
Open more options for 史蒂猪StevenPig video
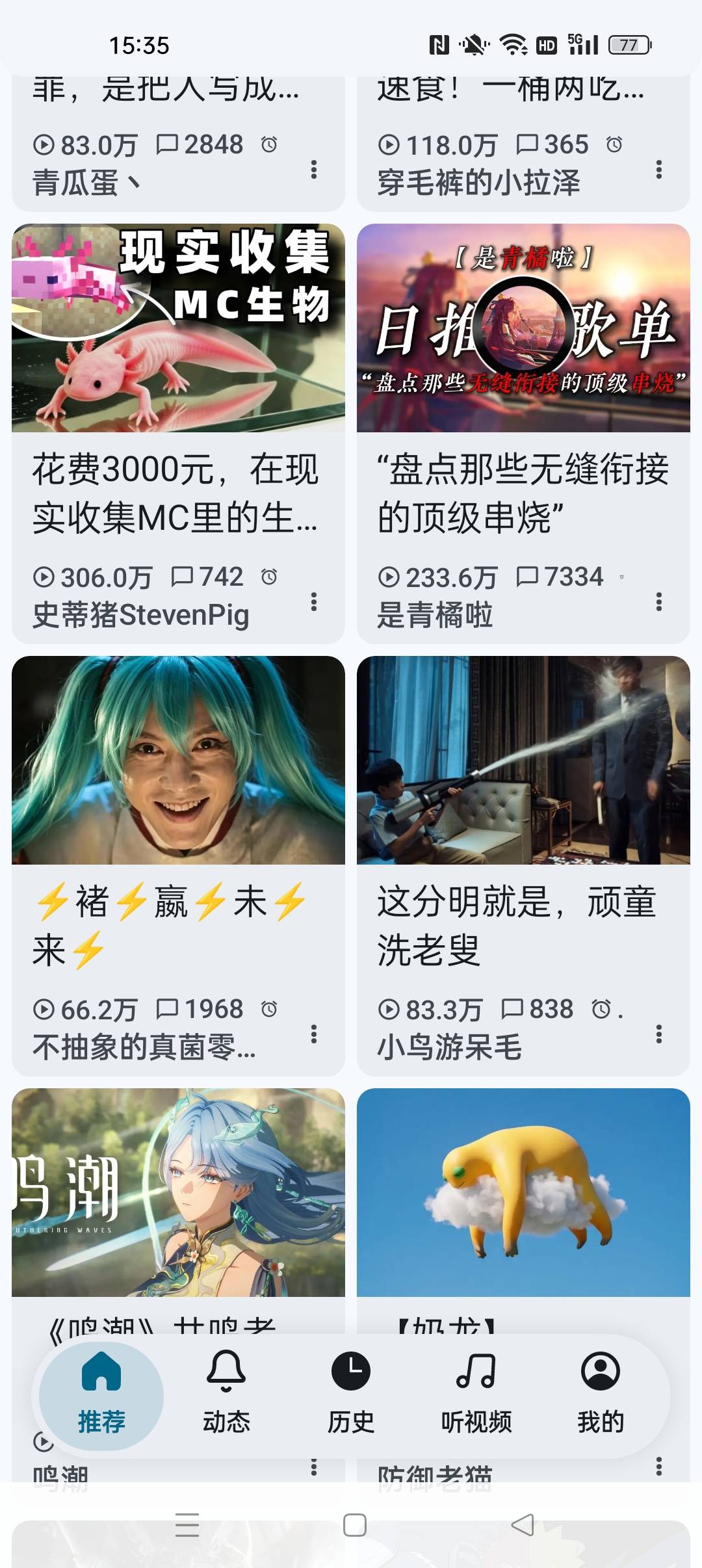[314, 602]
